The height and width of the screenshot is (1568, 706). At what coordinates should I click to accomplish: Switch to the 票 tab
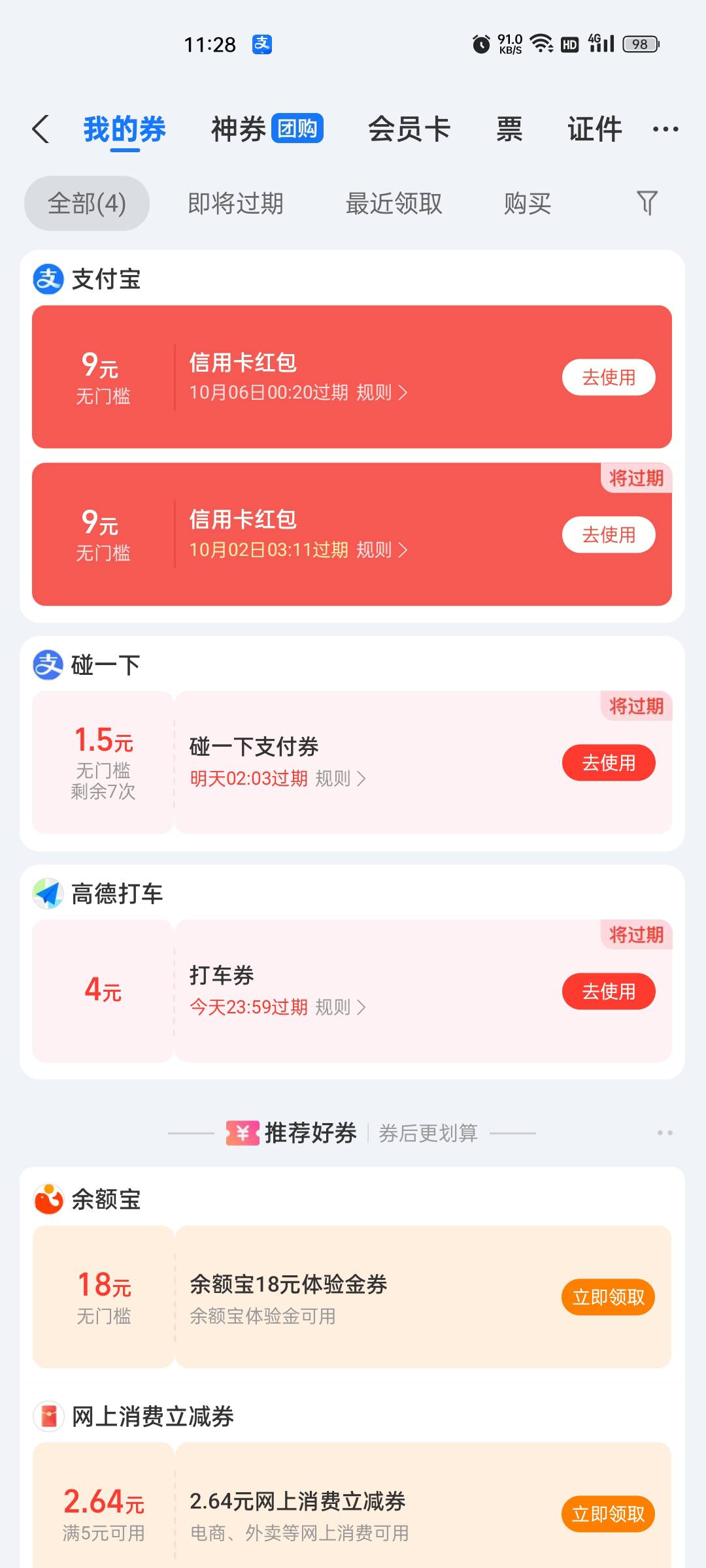point(509,129)
